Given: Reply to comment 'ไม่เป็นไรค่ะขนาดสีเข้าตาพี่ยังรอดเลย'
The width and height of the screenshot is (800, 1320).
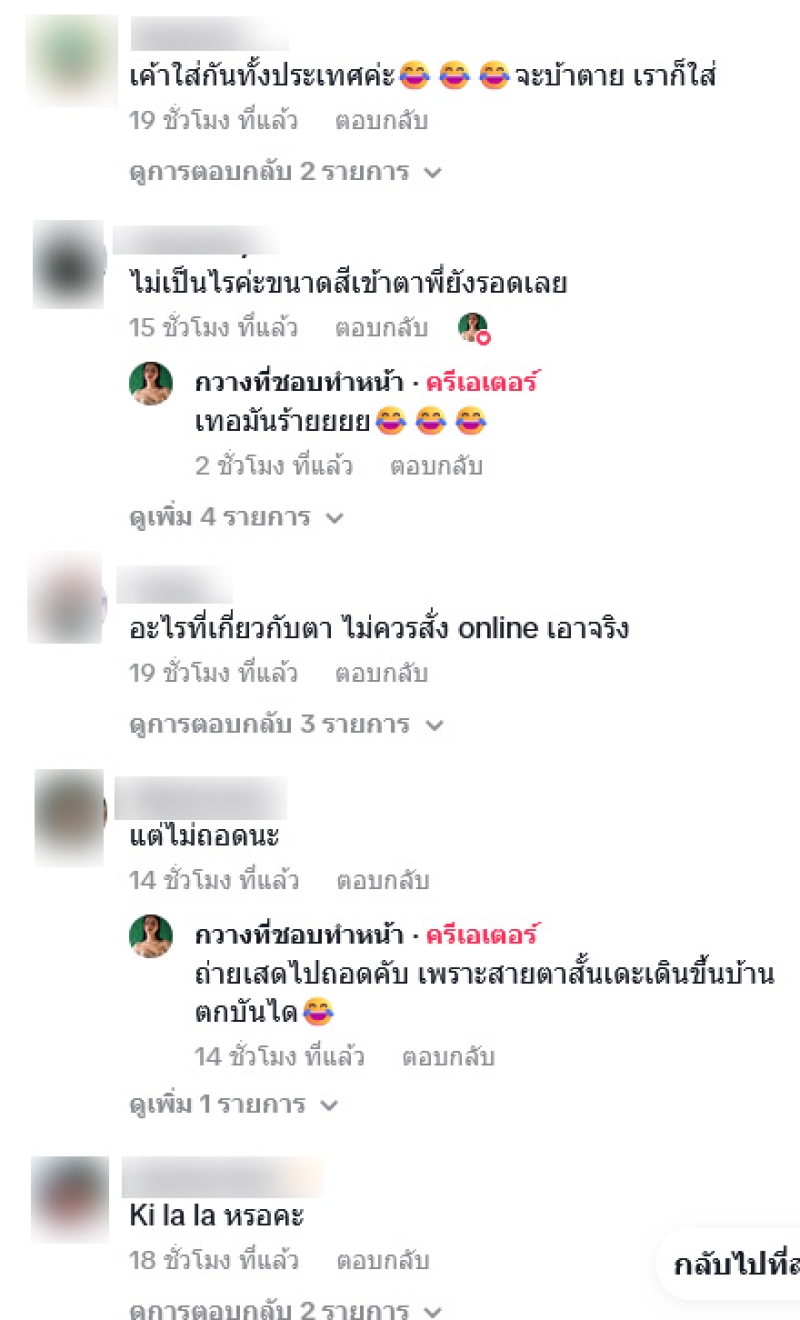Looking at the screenshot, I should (381, 328).
